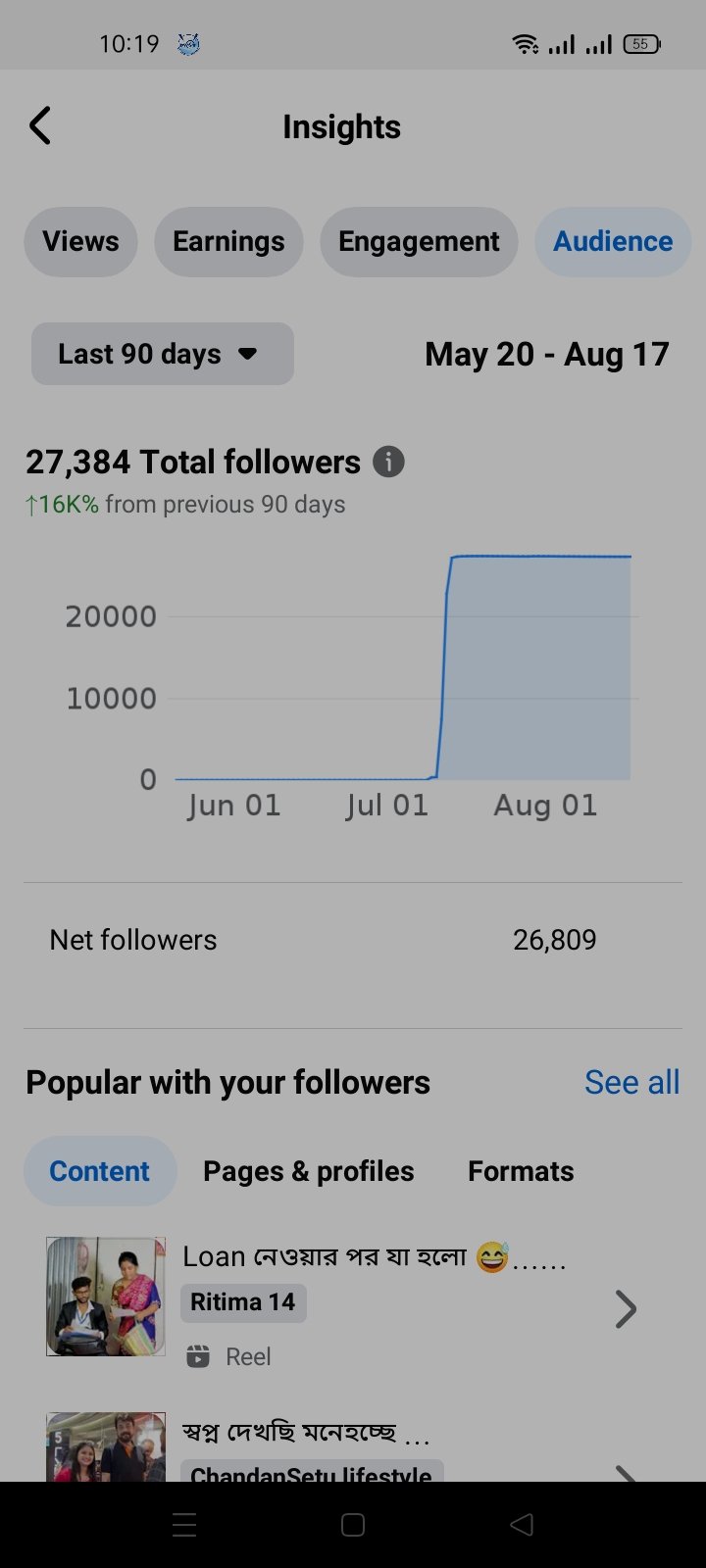Open the ChandanSetu lifestyle content row
Viewport: 706px width, 1568px height.
(x=353, y=1446)
